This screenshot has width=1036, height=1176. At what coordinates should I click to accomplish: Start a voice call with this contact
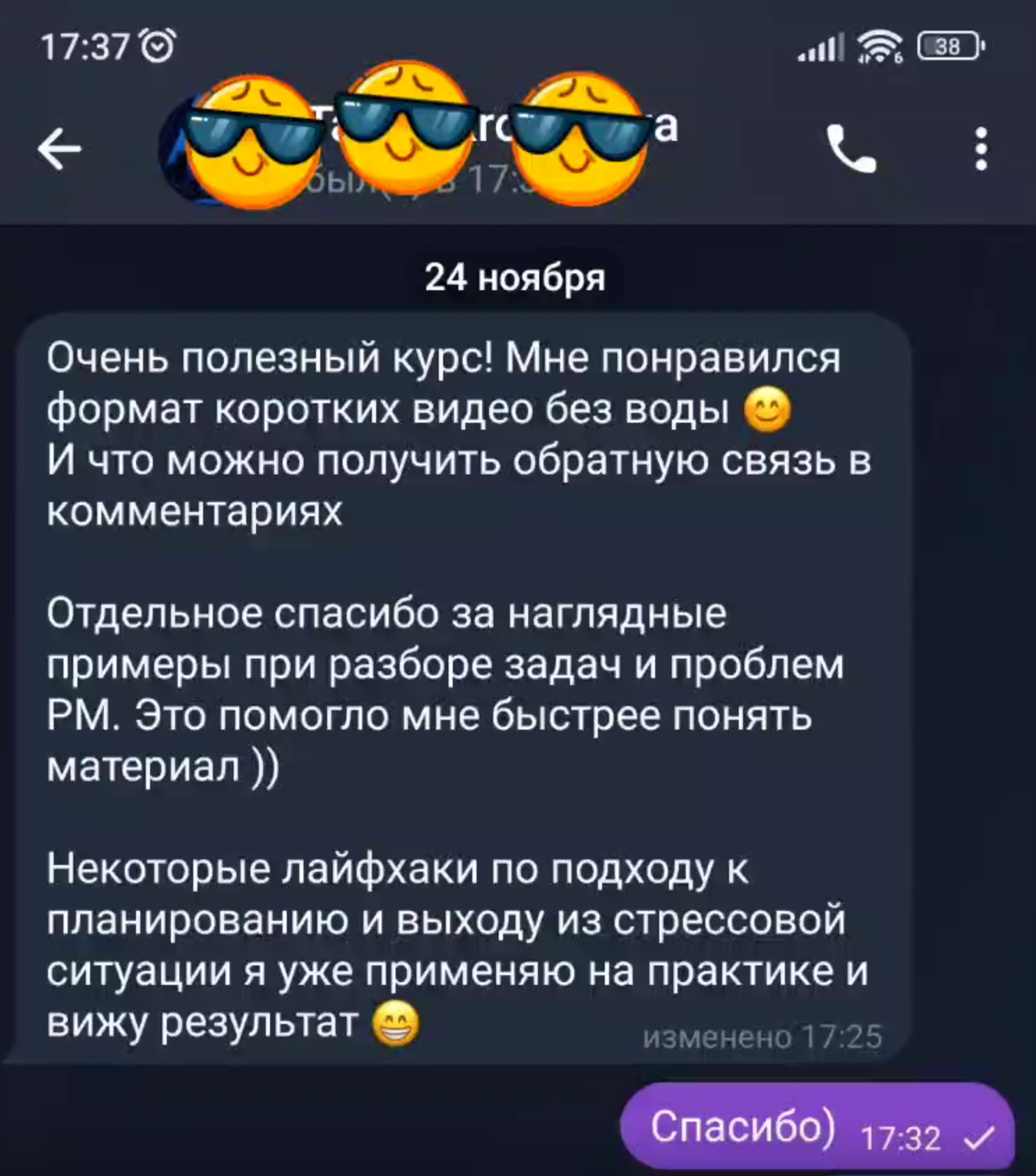tap(850, 149)
